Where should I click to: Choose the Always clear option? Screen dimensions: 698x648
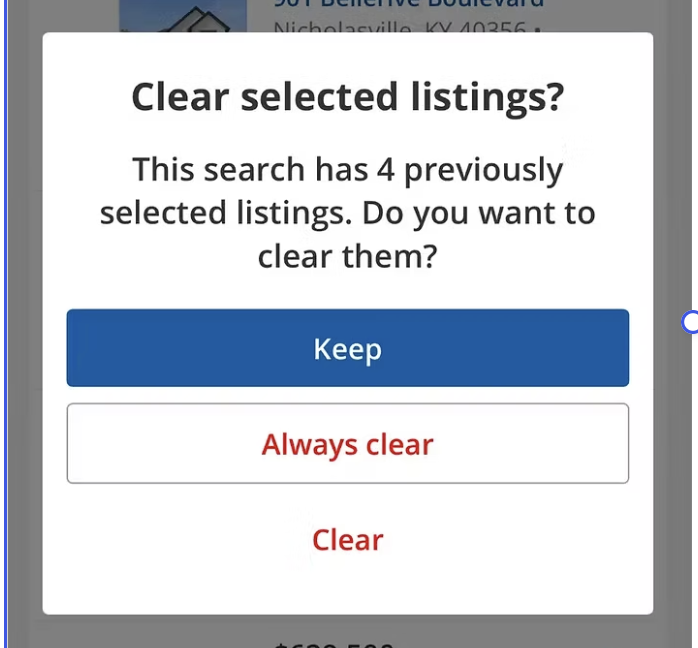pyautogui.click(x=348, y=443)
